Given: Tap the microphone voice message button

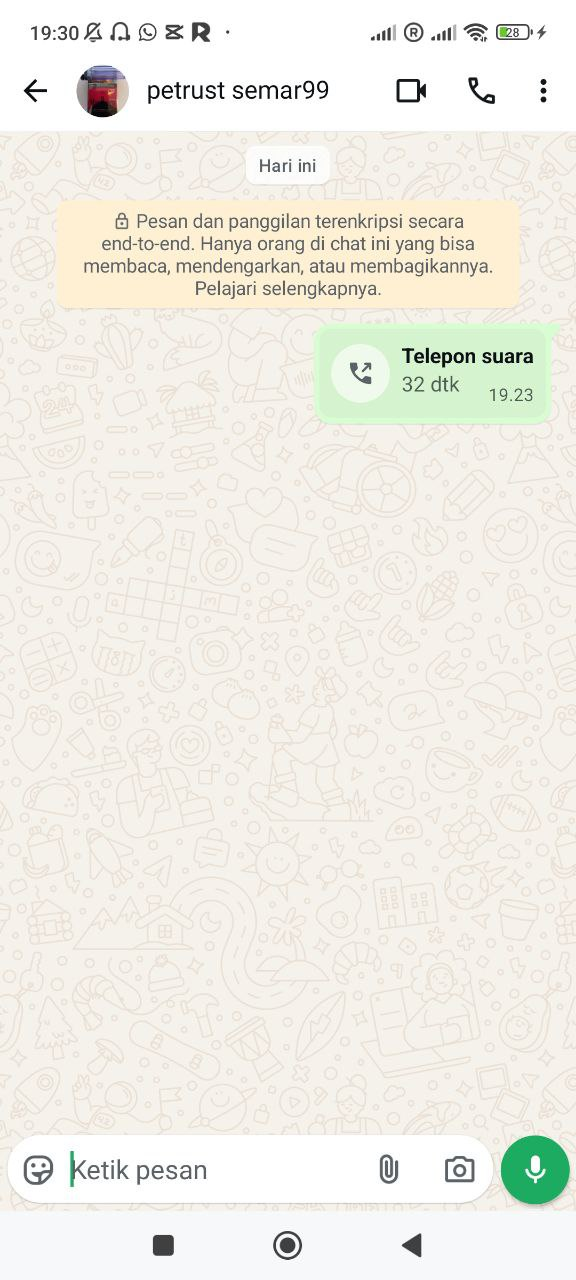Looking at the screenshot, I should [x=535, y=1169].
